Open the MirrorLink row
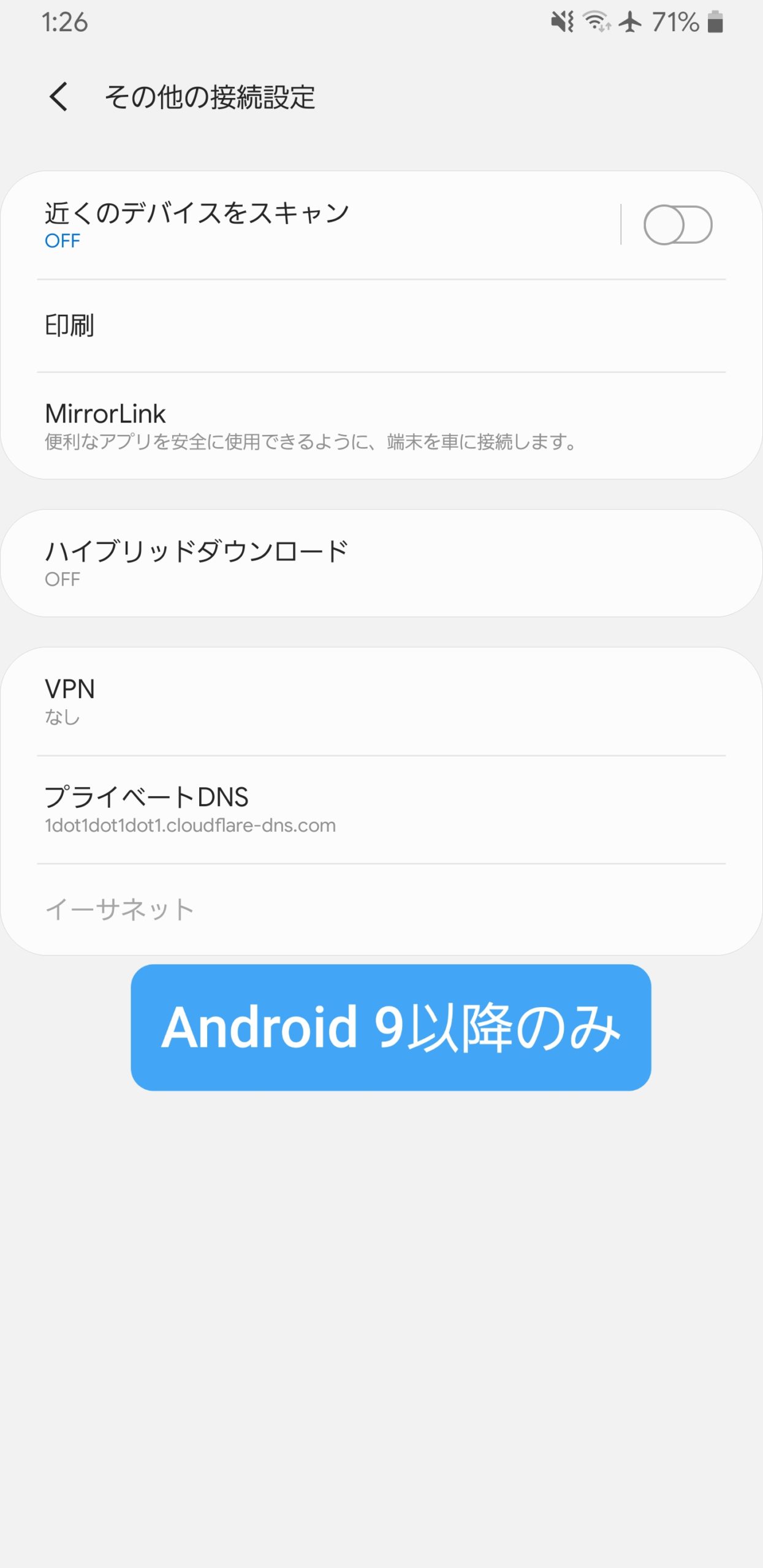763x1568 pixels. coord(381,426)
